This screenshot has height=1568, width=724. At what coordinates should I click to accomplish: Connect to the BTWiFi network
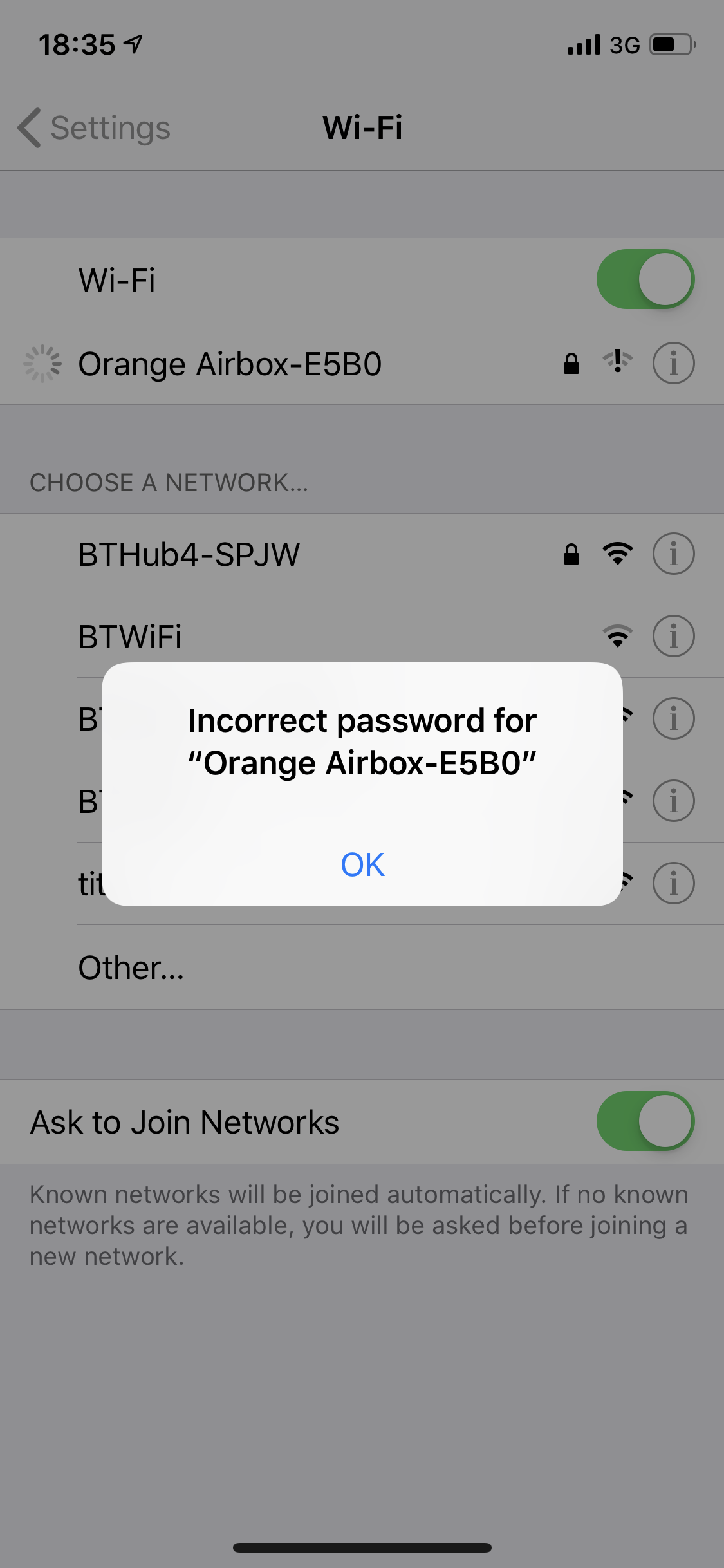pyautogui.click(x=130, y=637)
